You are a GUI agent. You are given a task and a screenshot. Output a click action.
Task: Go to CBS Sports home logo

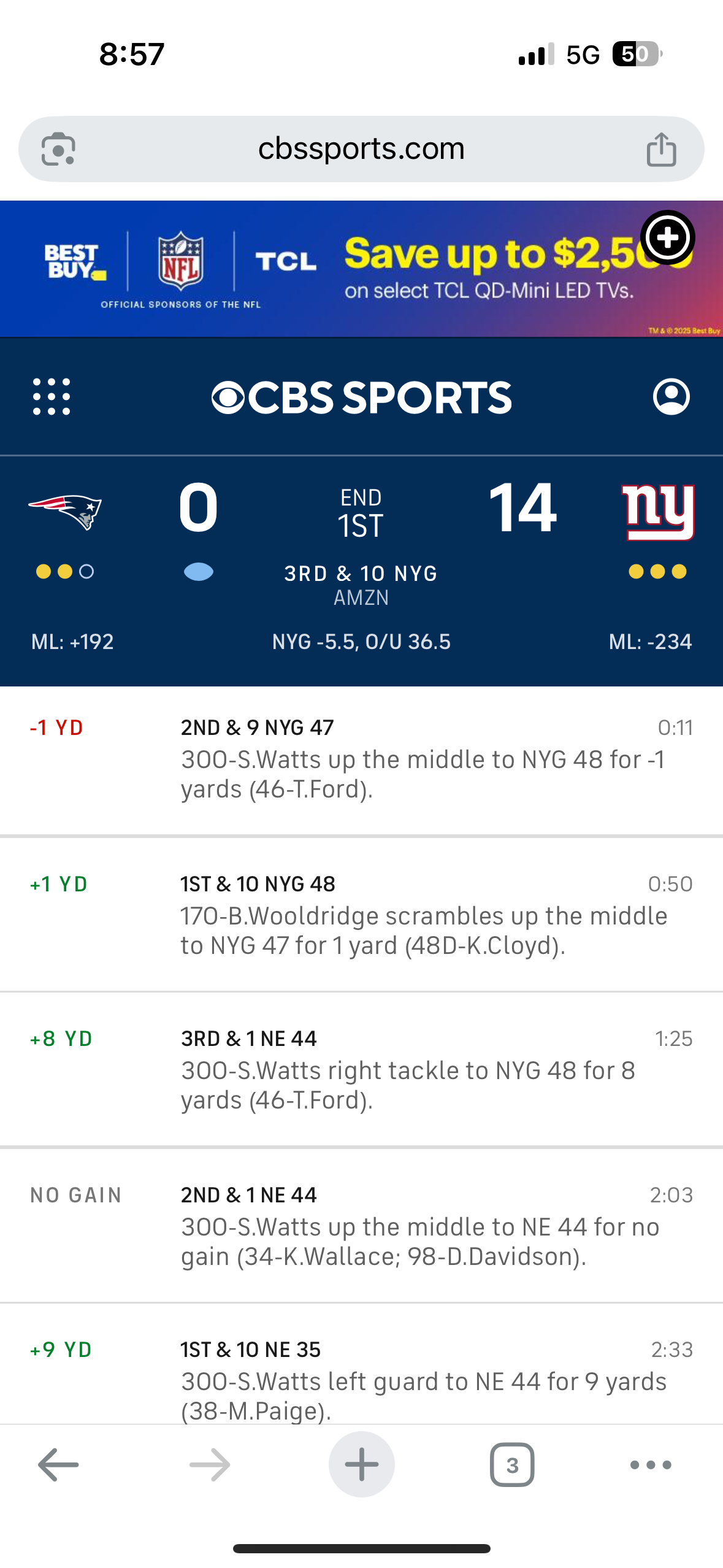(361, 397)
